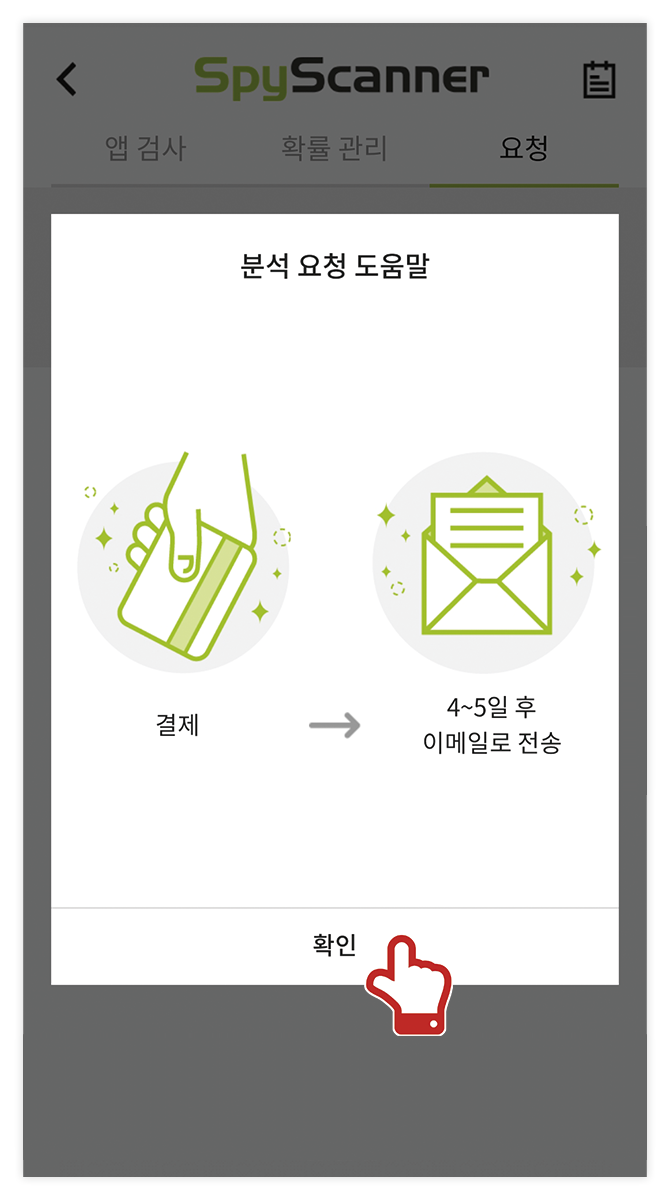Switch to the 확률 관리 tab
Image resolution: width=670 pixels, height=1200 pixels.
pyautogui.click(x=334, y=150)
